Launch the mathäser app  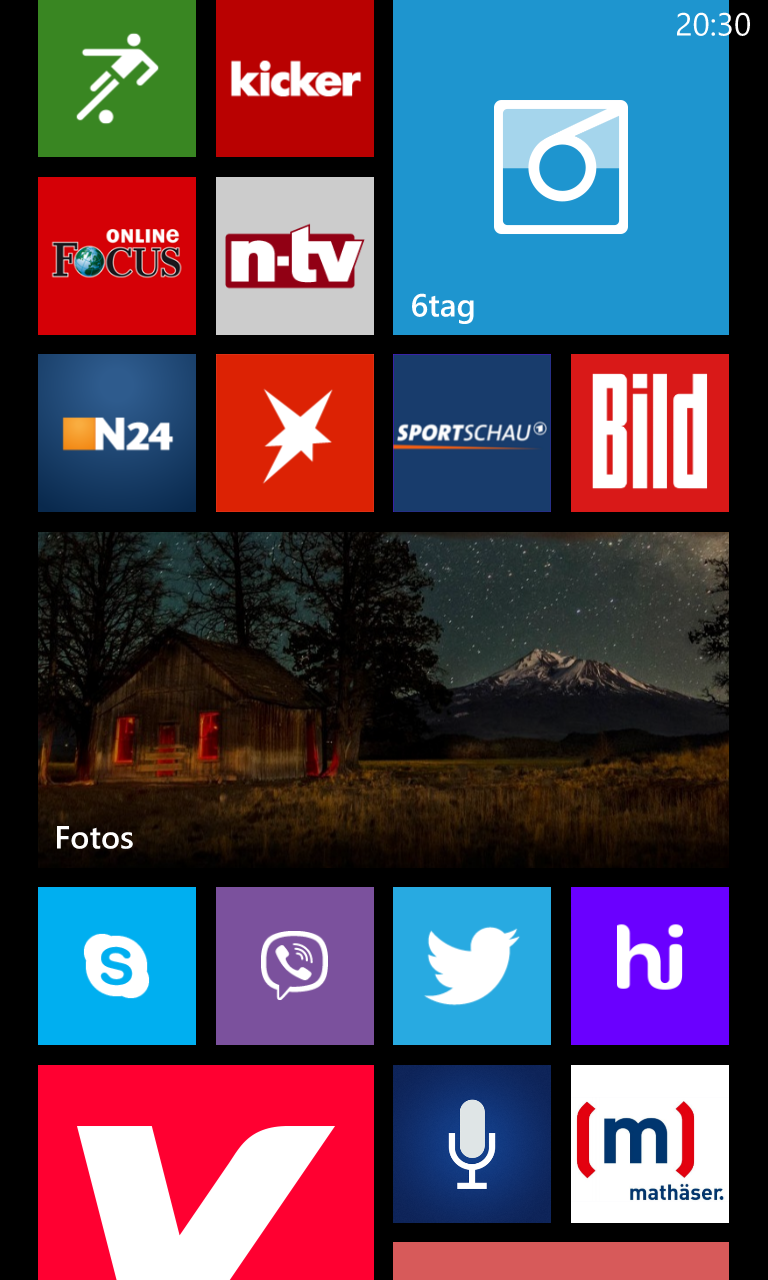coord(650,1144)
